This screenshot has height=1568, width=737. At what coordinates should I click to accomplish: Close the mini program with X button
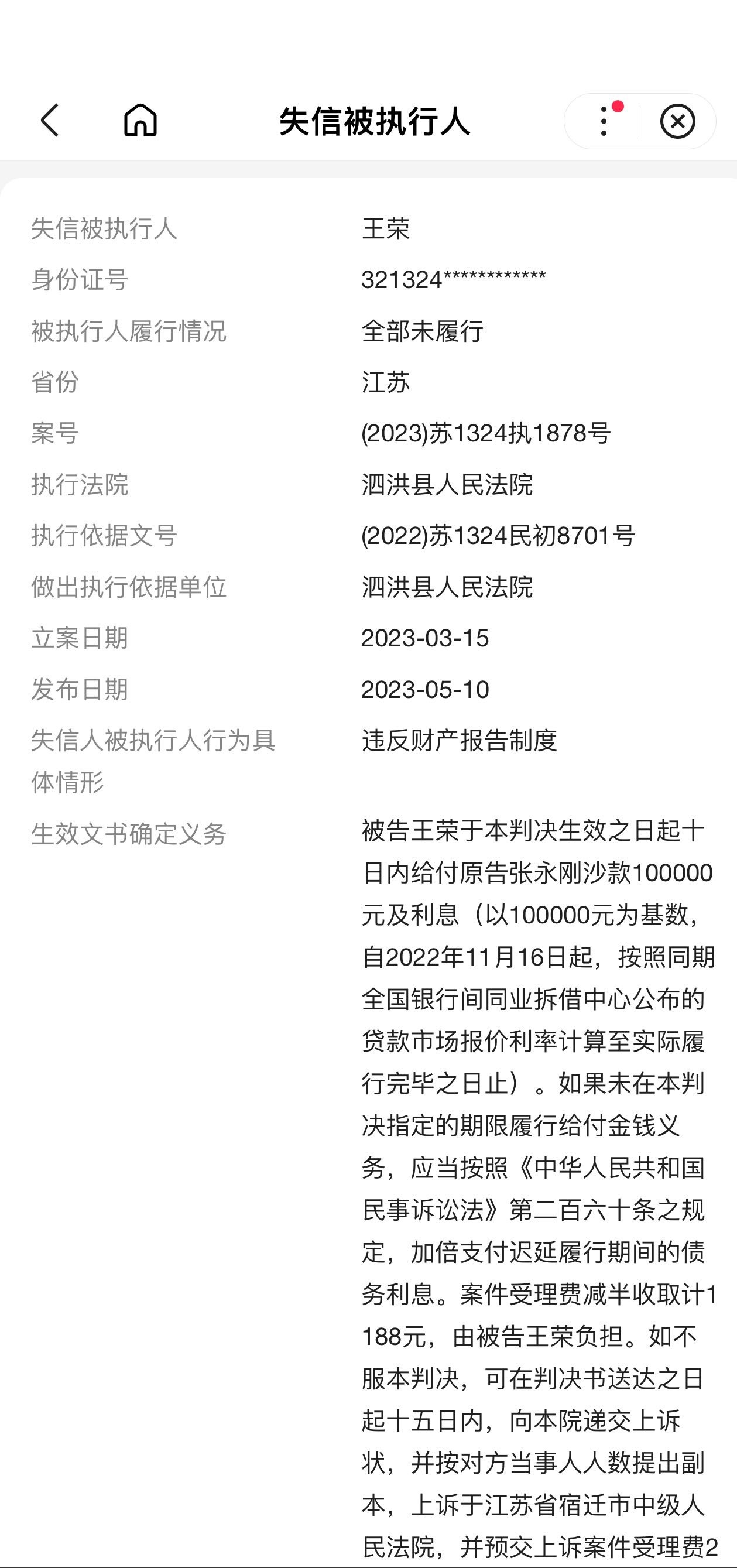click(x=677, y=121)
